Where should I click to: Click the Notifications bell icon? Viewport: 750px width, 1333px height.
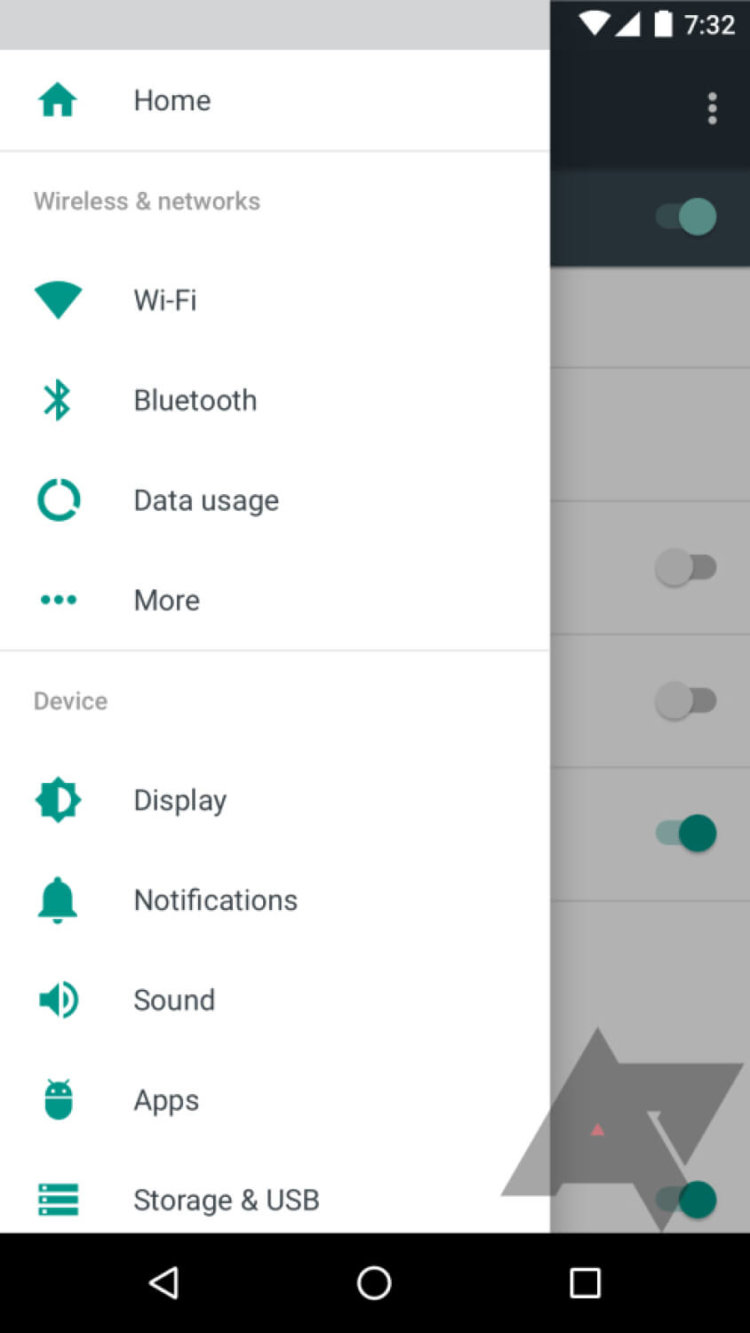tap(57, 899)
